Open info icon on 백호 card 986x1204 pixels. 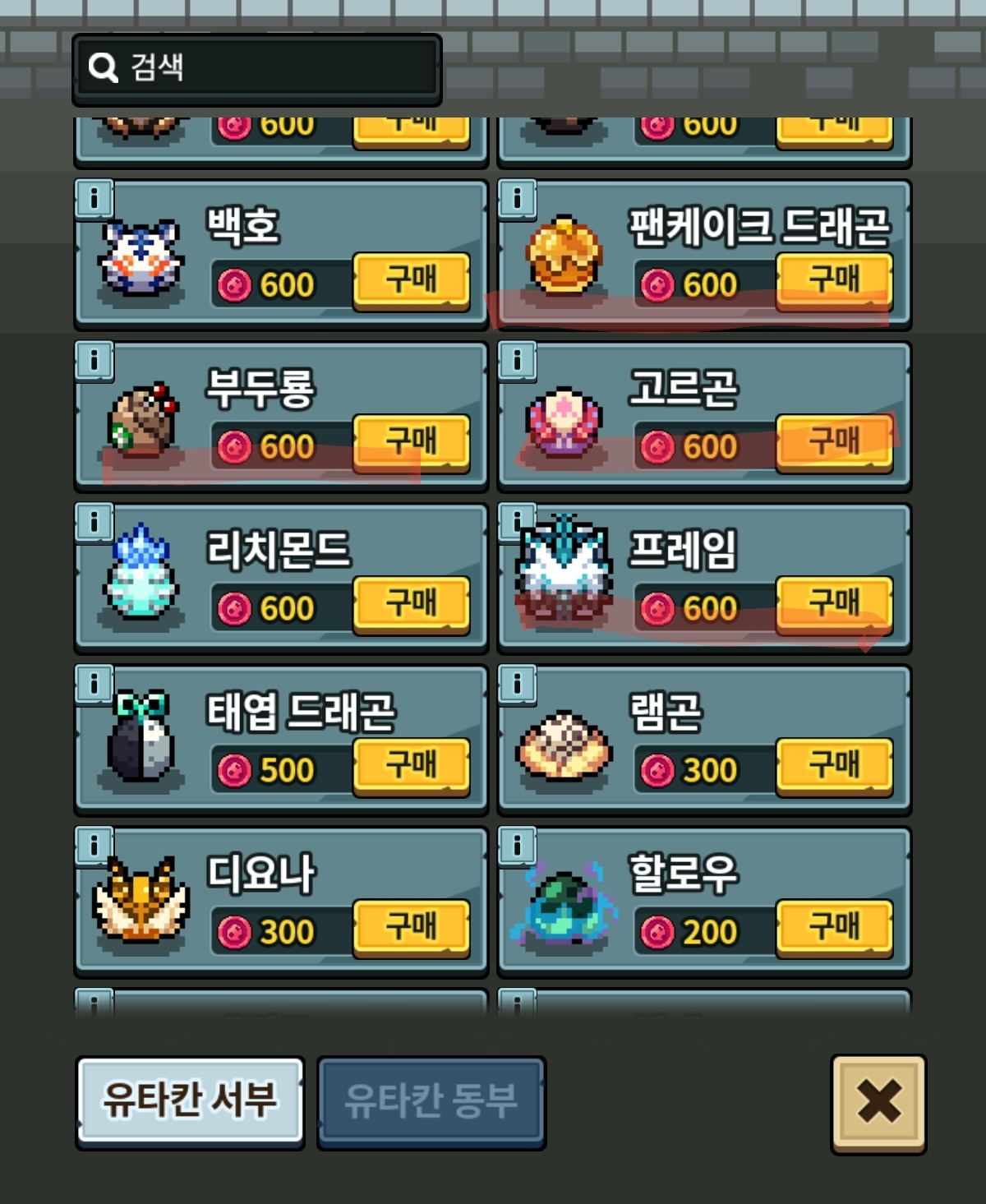point(94,199)
